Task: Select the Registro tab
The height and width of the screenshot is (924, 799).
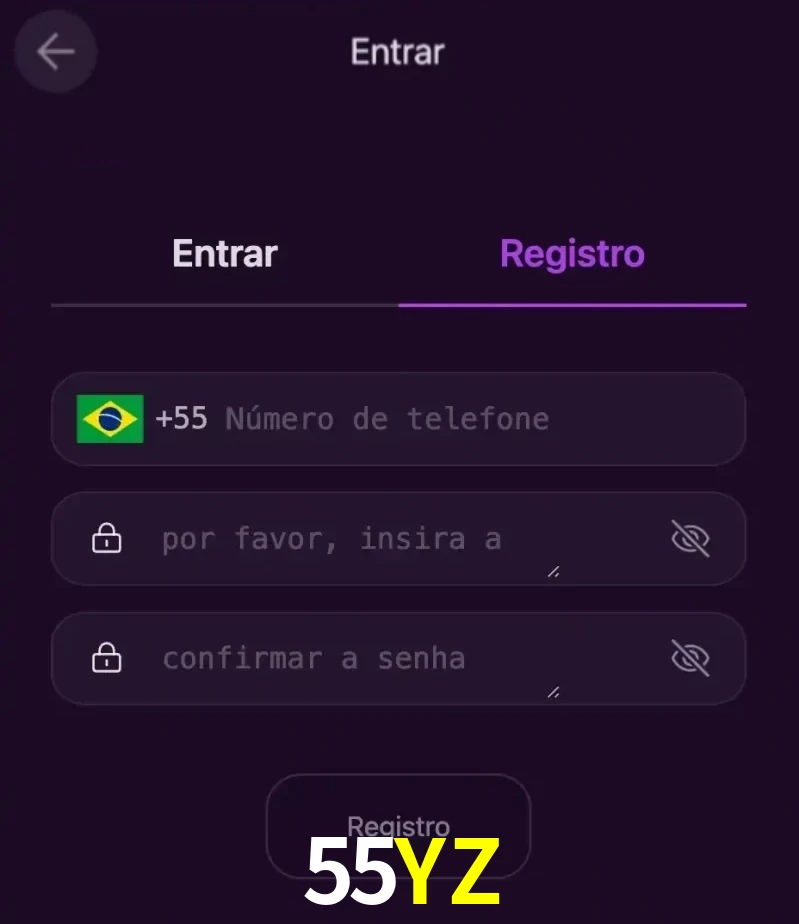Action: point(571,253)
